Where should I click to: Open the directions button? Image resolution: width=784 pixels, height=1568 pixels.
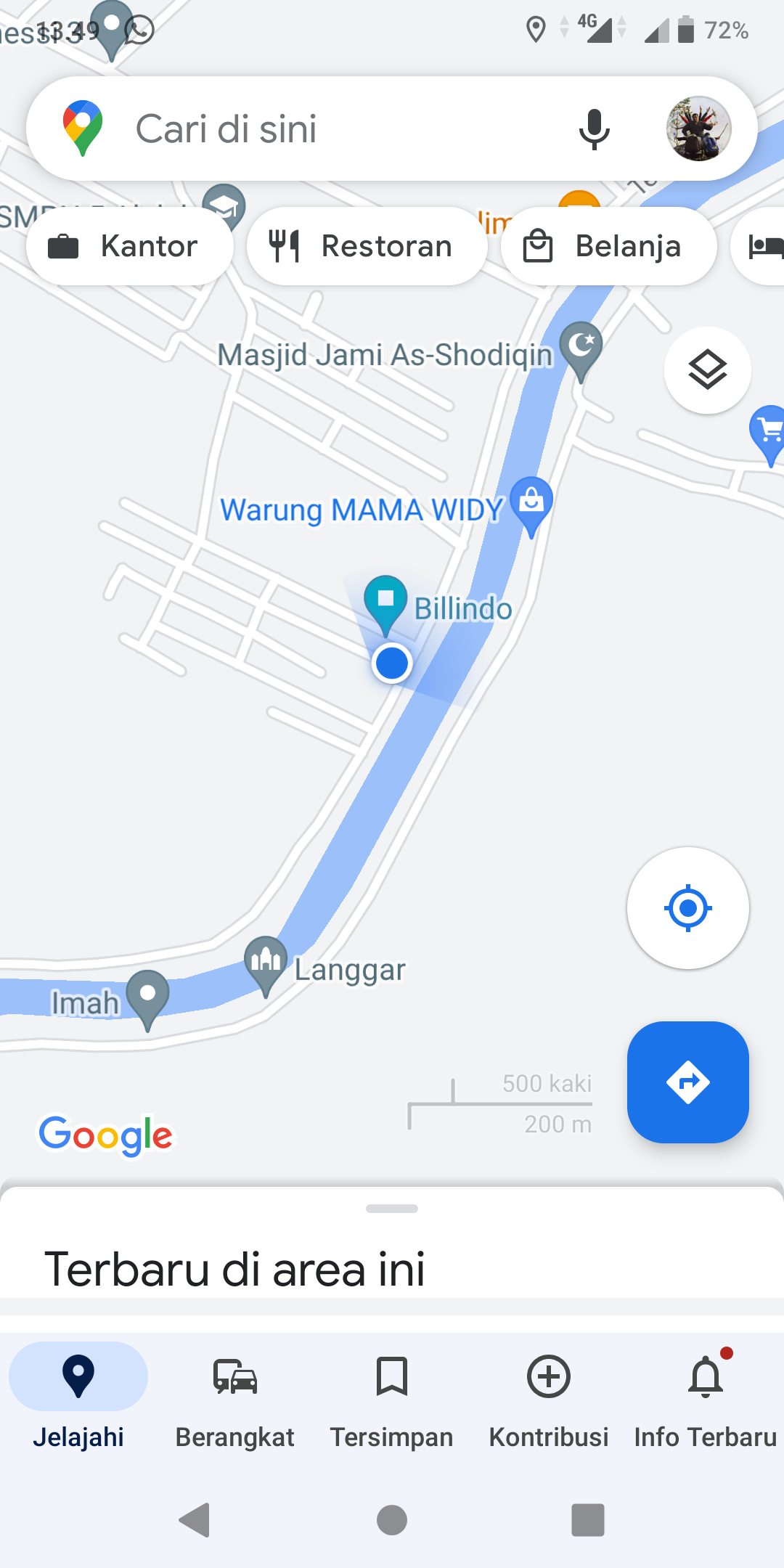point(687,1082)
